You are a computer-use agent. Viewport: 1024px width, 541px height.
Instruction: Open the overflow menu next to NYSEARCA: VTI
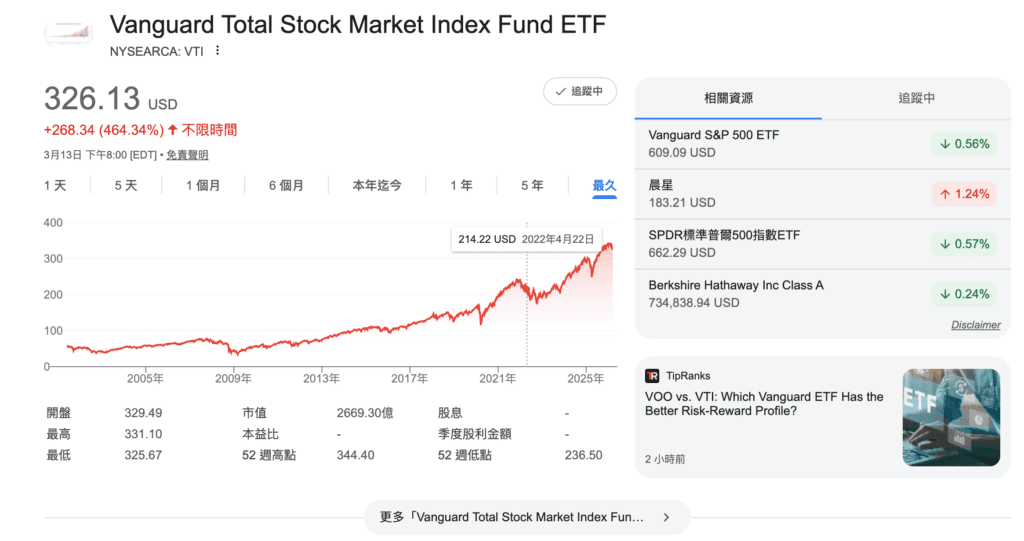pyautogui.click(x=217, y=51)
